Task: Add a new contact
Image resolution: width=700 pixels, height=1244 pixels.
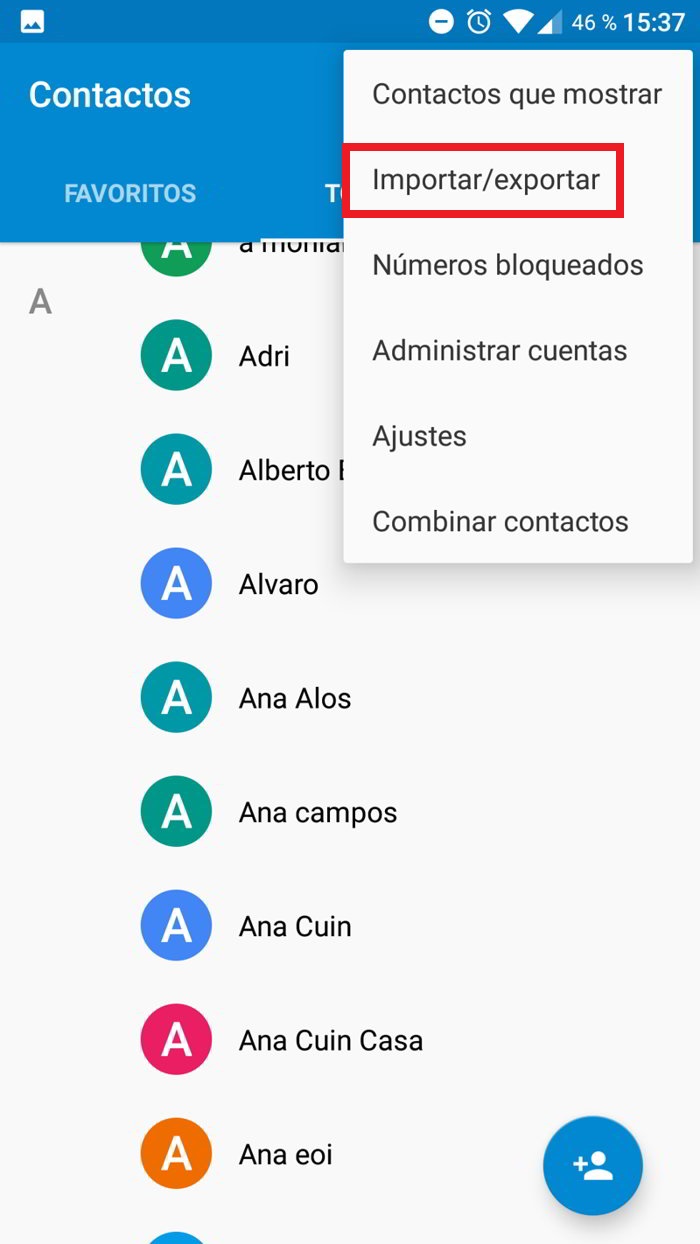Action: (x=592, y=1165)
